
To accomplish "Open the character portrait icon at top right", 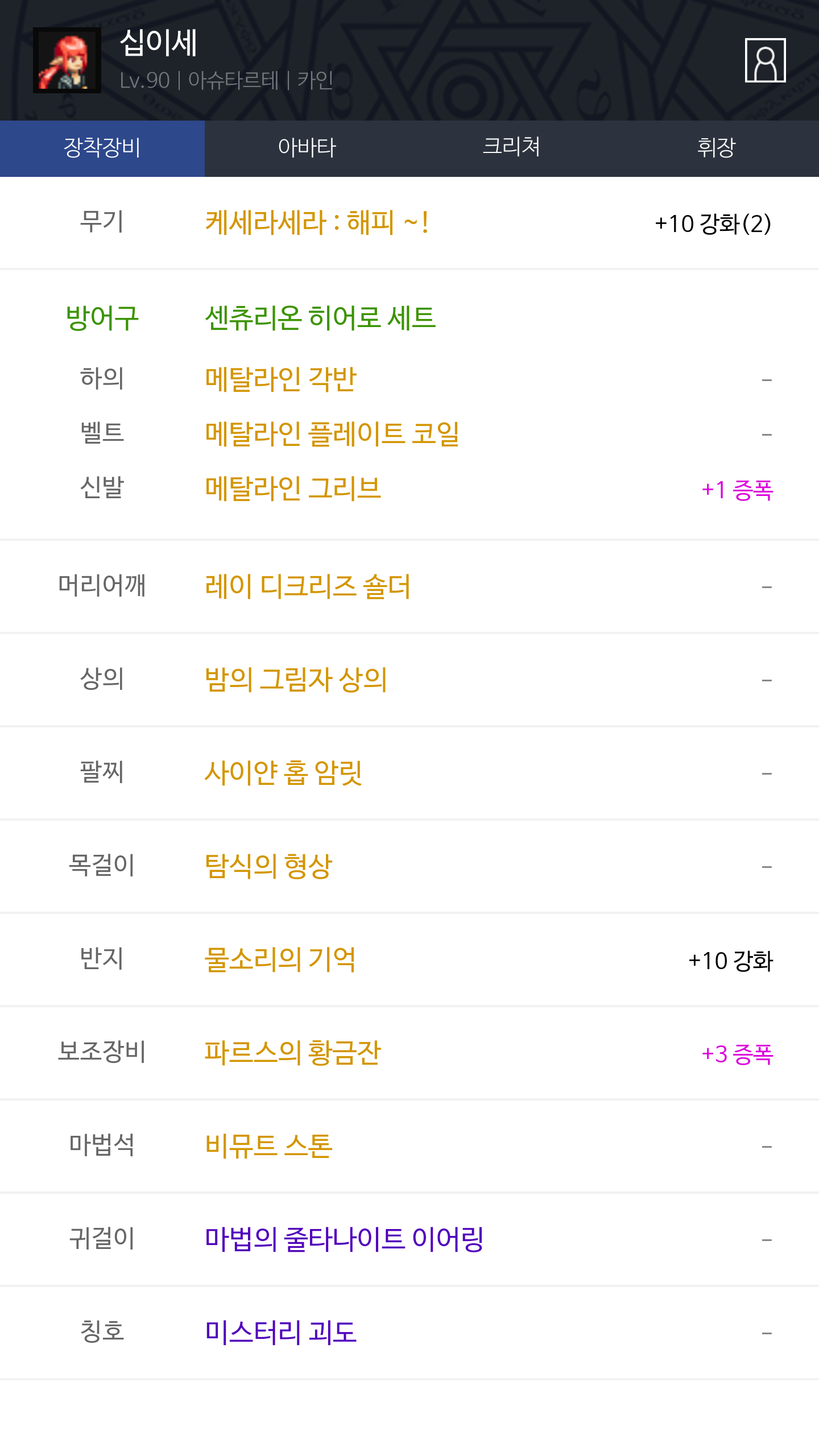I will 765,60.
